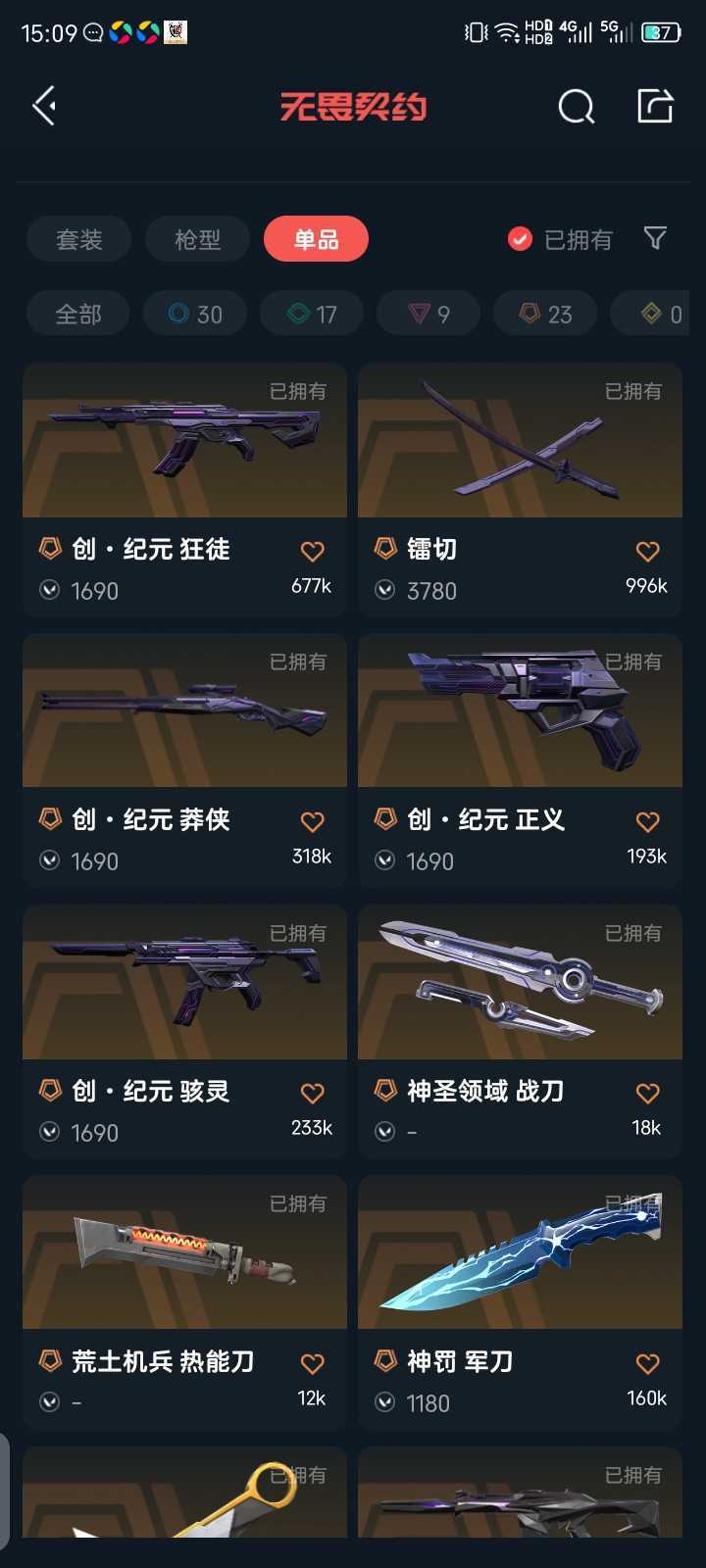Select the blue orb currency filter showing 30
This screenshot has width=706, height=1568.
coord(194,314)
